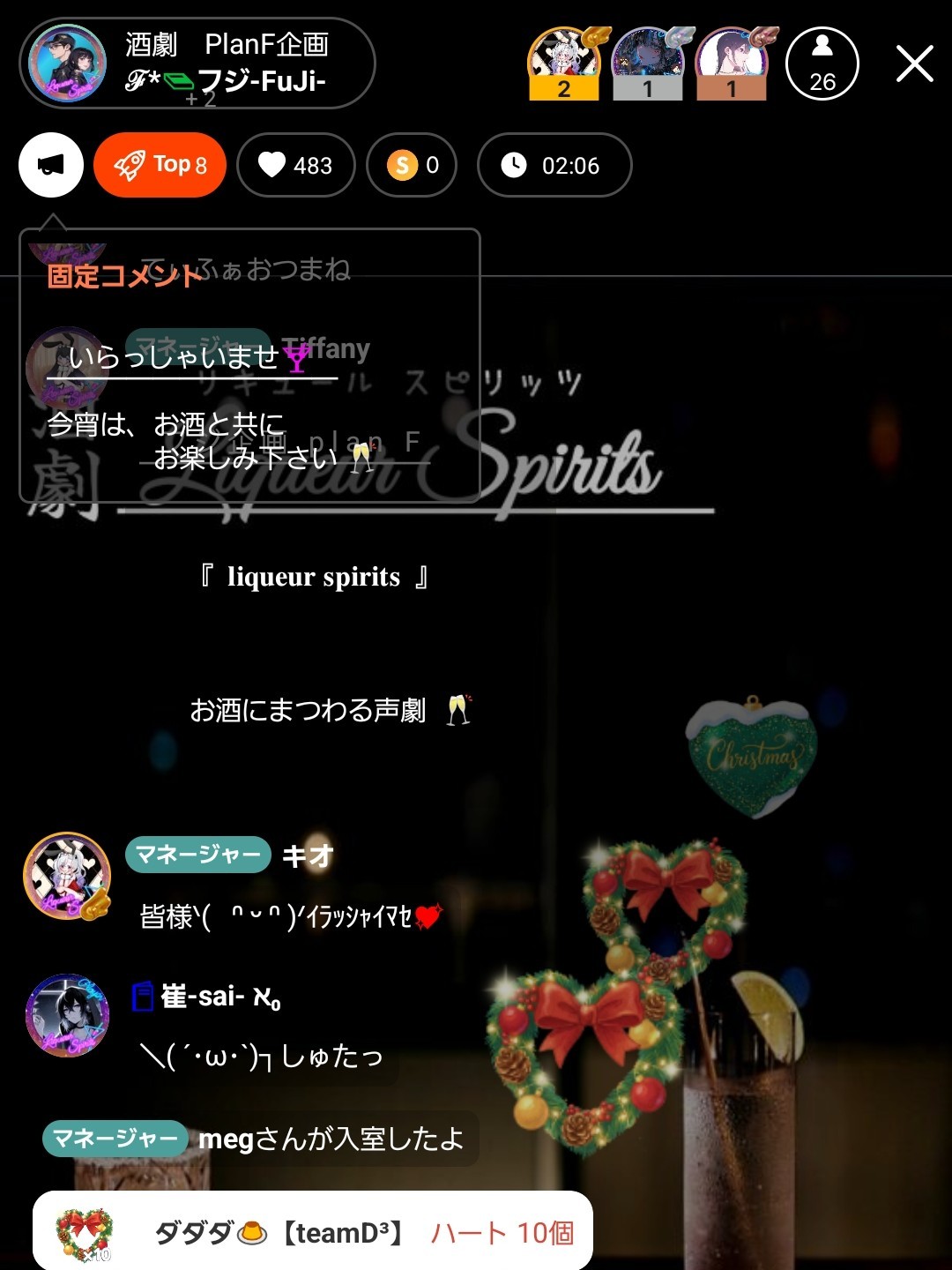Open the coin balance with the S icon

[411, 165]
